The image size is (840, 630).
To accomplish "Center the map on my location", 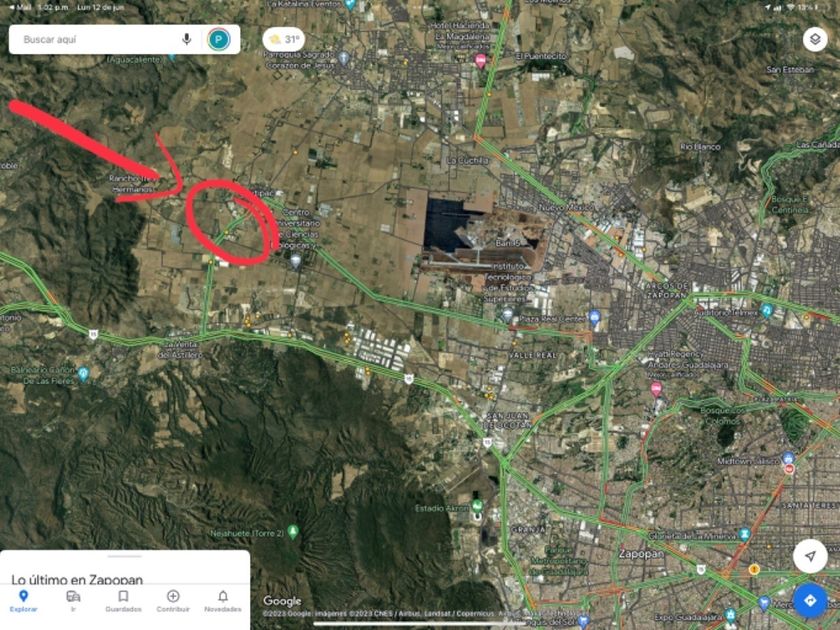I will click(809, 556).
